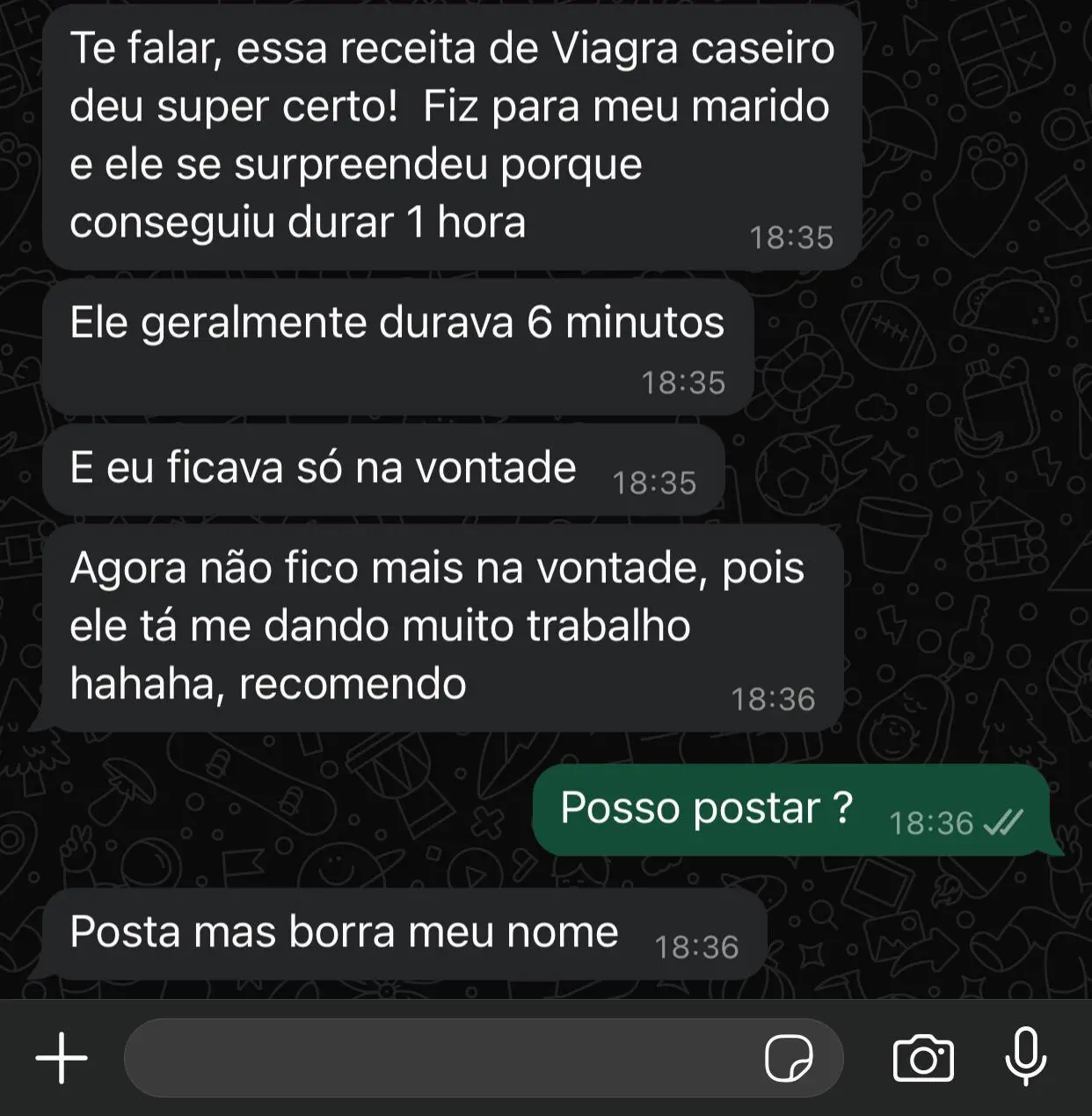The image size is (1092, 1116).
Task: Tap the microphone to record voice message
Action: [1025, 1056]
